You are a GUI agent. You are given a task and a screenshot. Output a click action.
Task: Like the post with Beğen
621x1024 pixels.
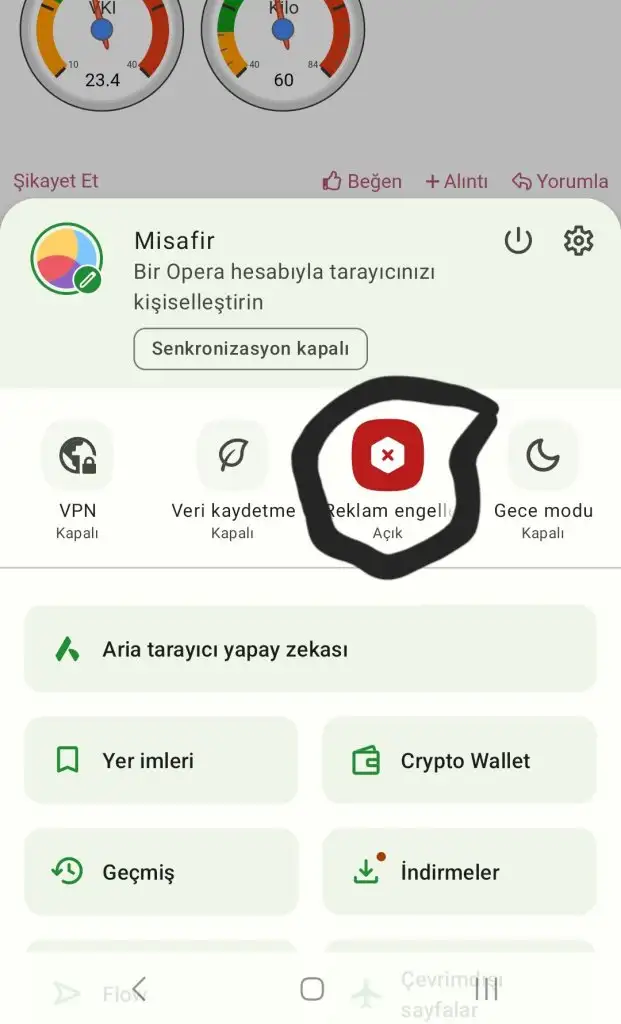(x=362, y=181)
